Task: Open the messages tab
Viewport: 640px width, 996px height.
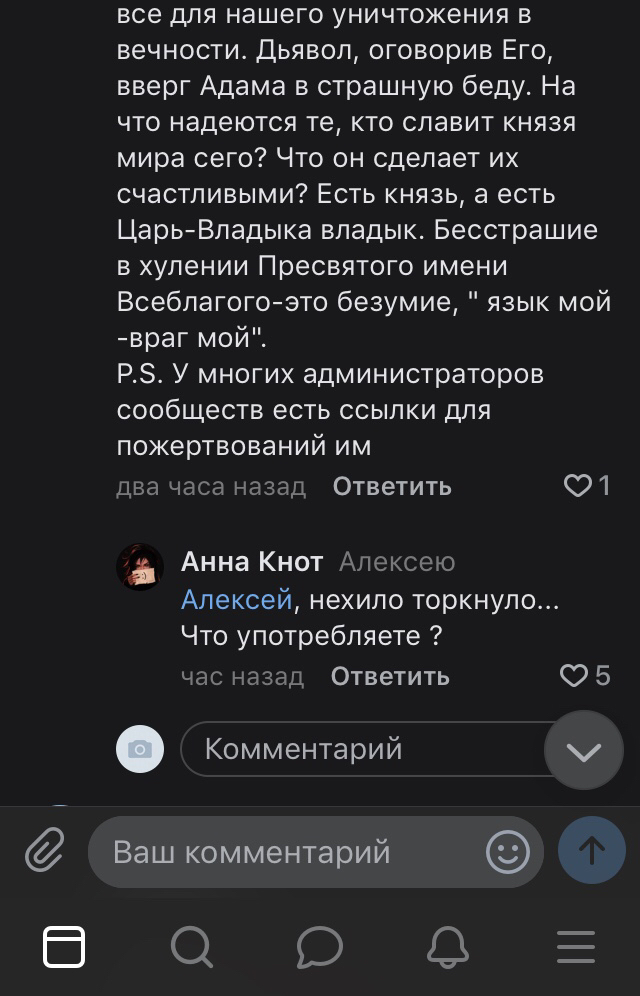Action: tap(320, 946)
